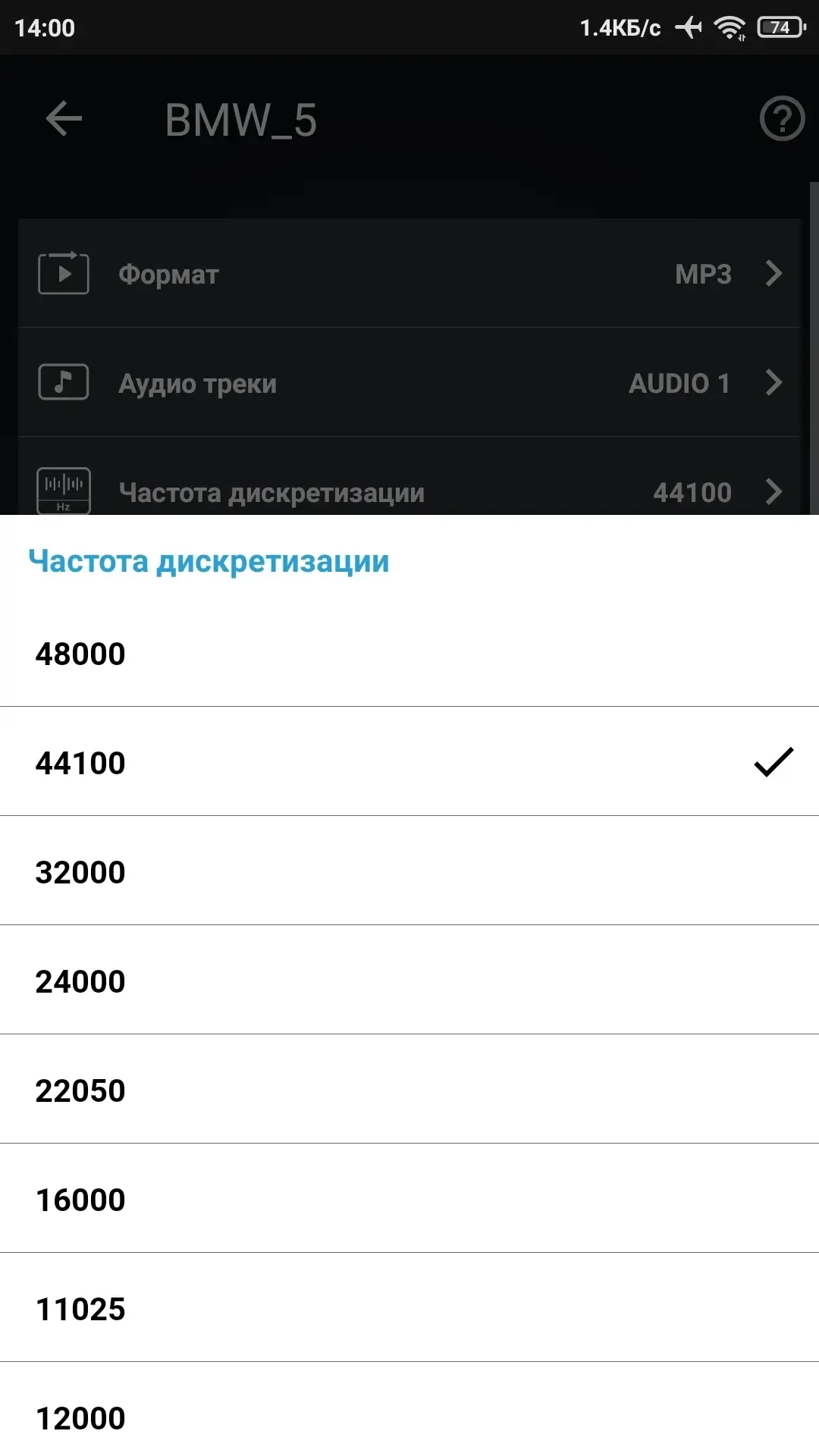Select the 22050 sample rate
Image resolution: width=819 pixels, height=1456 pixels.
tap(409, 1090)
